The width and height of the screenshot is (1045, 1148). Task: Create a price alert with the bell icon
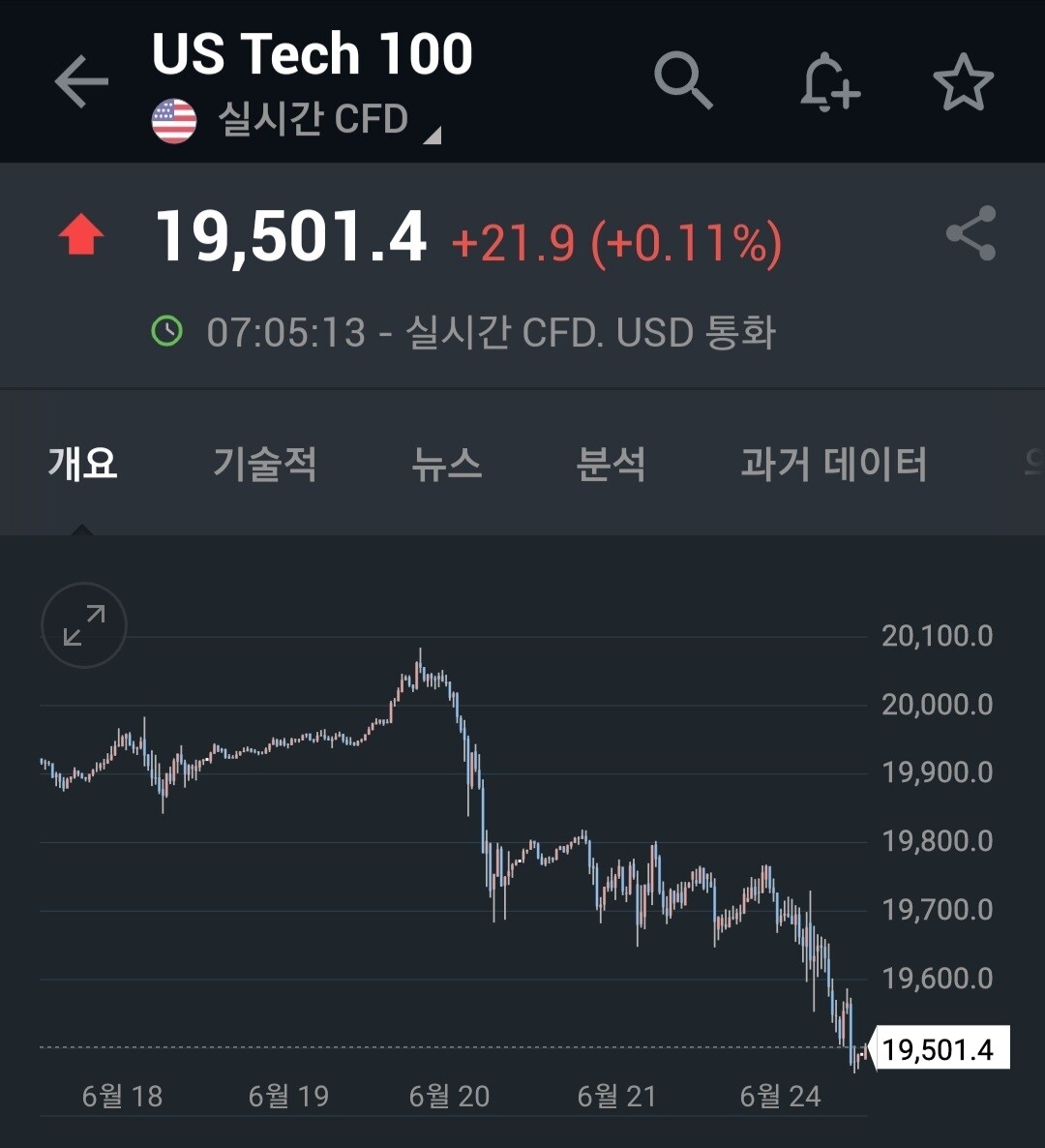[x=829, y=81]
